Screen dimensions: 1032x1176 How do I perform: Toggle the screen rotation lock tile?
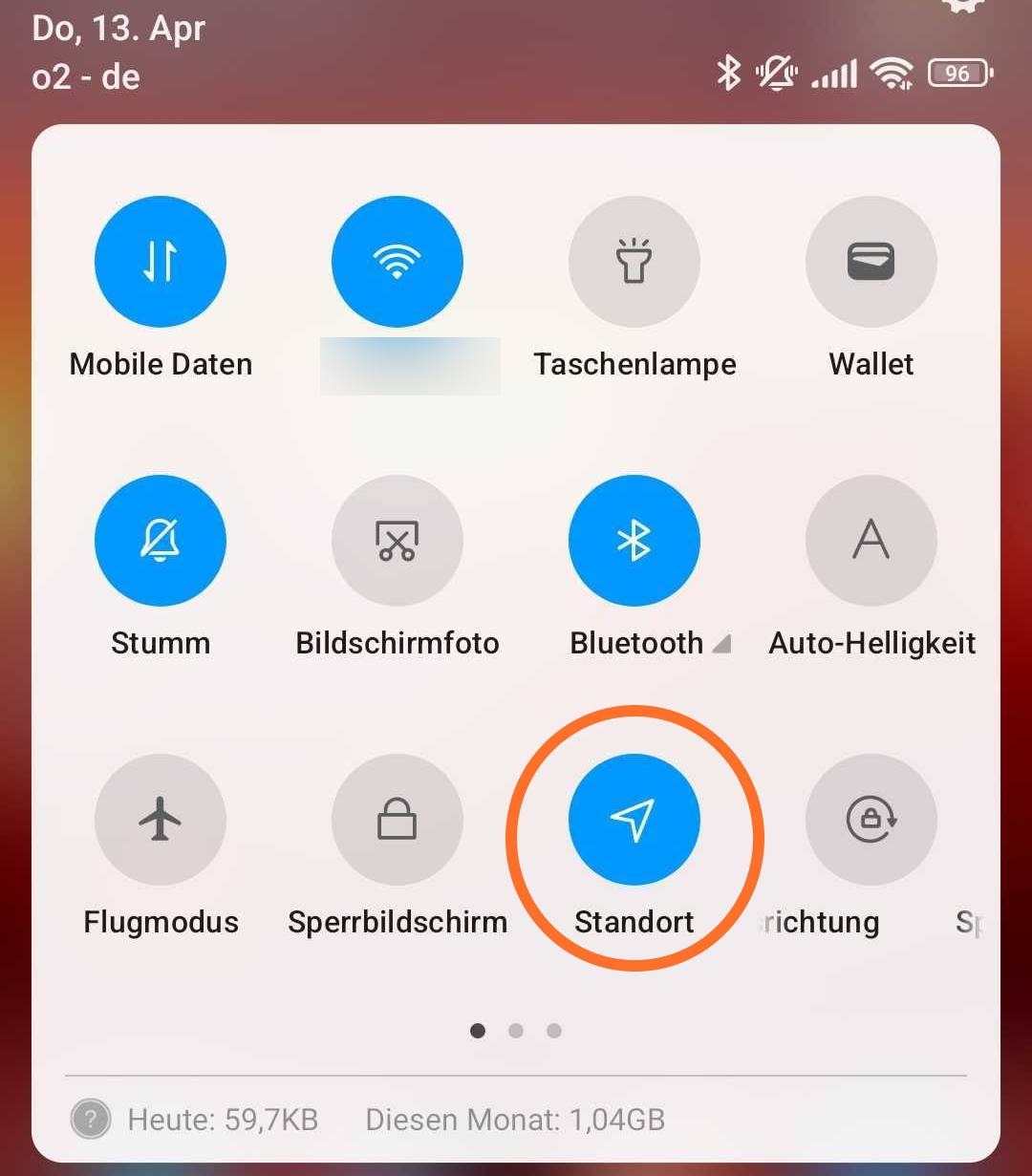tap(871, 820)
